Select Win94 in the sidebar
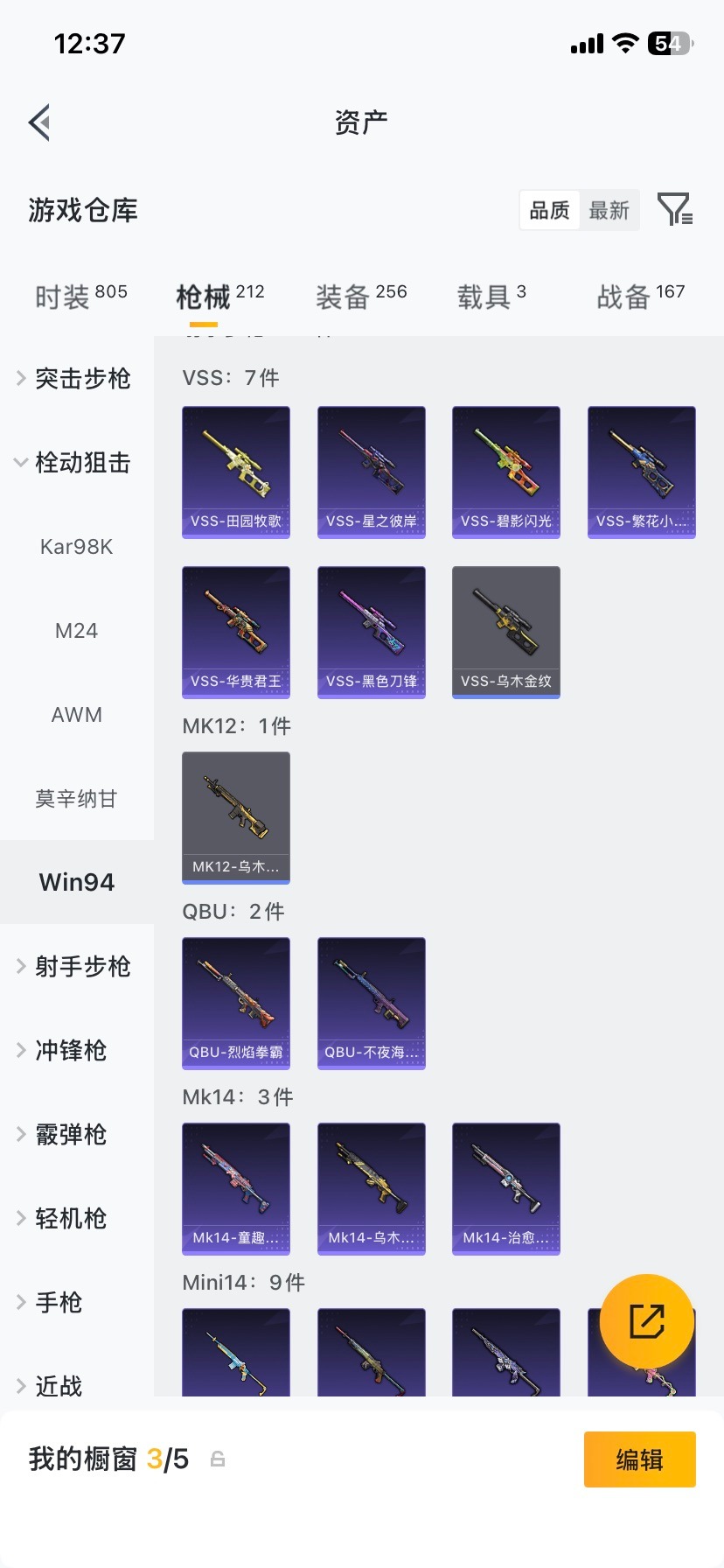Viewport: 724px width, 1568px height. [76, 882]
